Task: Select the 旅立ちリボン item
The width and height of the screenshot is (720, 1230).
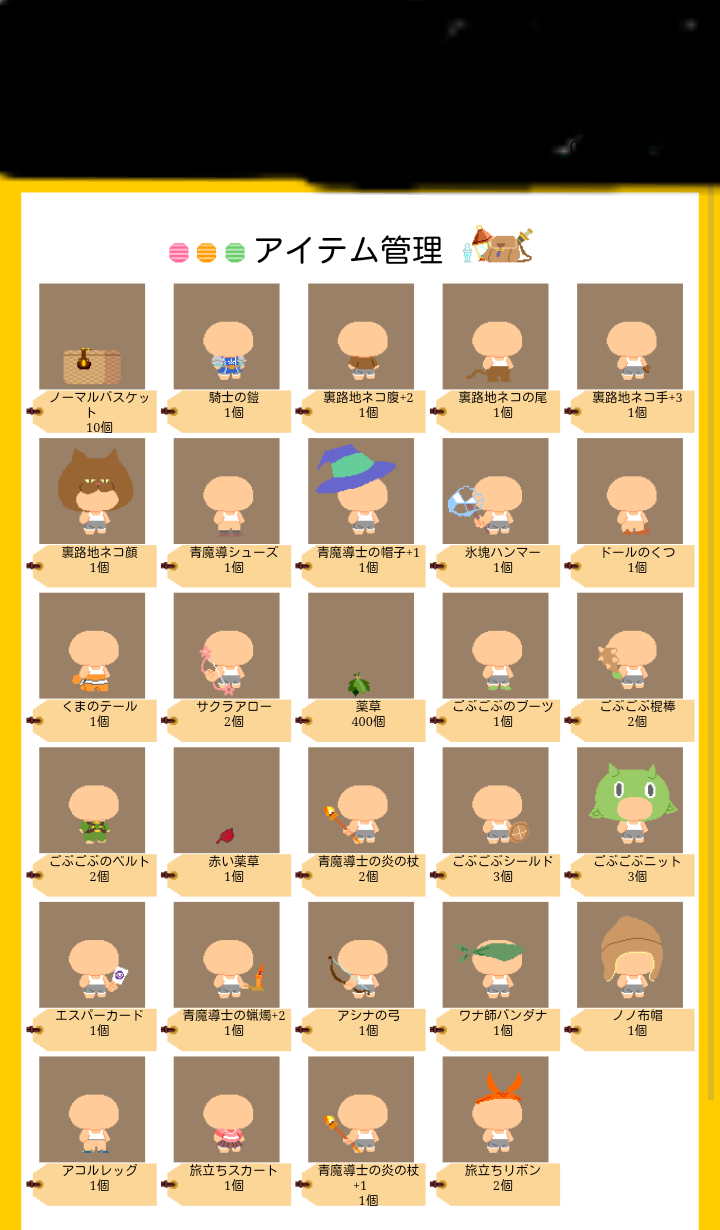Action: (x=495, y=1109)
